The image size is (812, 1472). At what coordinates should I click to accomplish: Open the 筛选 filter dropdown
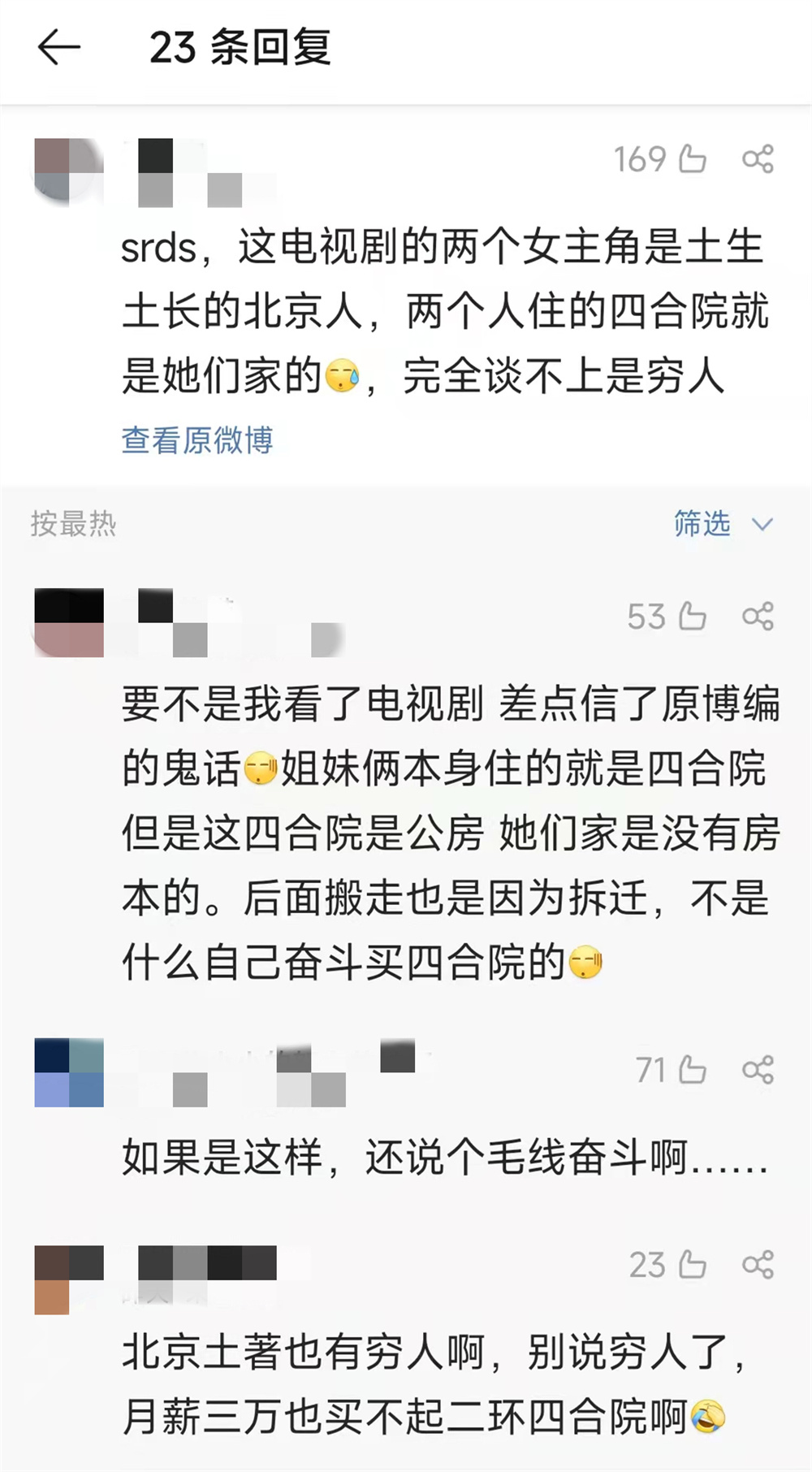point(722,524)
